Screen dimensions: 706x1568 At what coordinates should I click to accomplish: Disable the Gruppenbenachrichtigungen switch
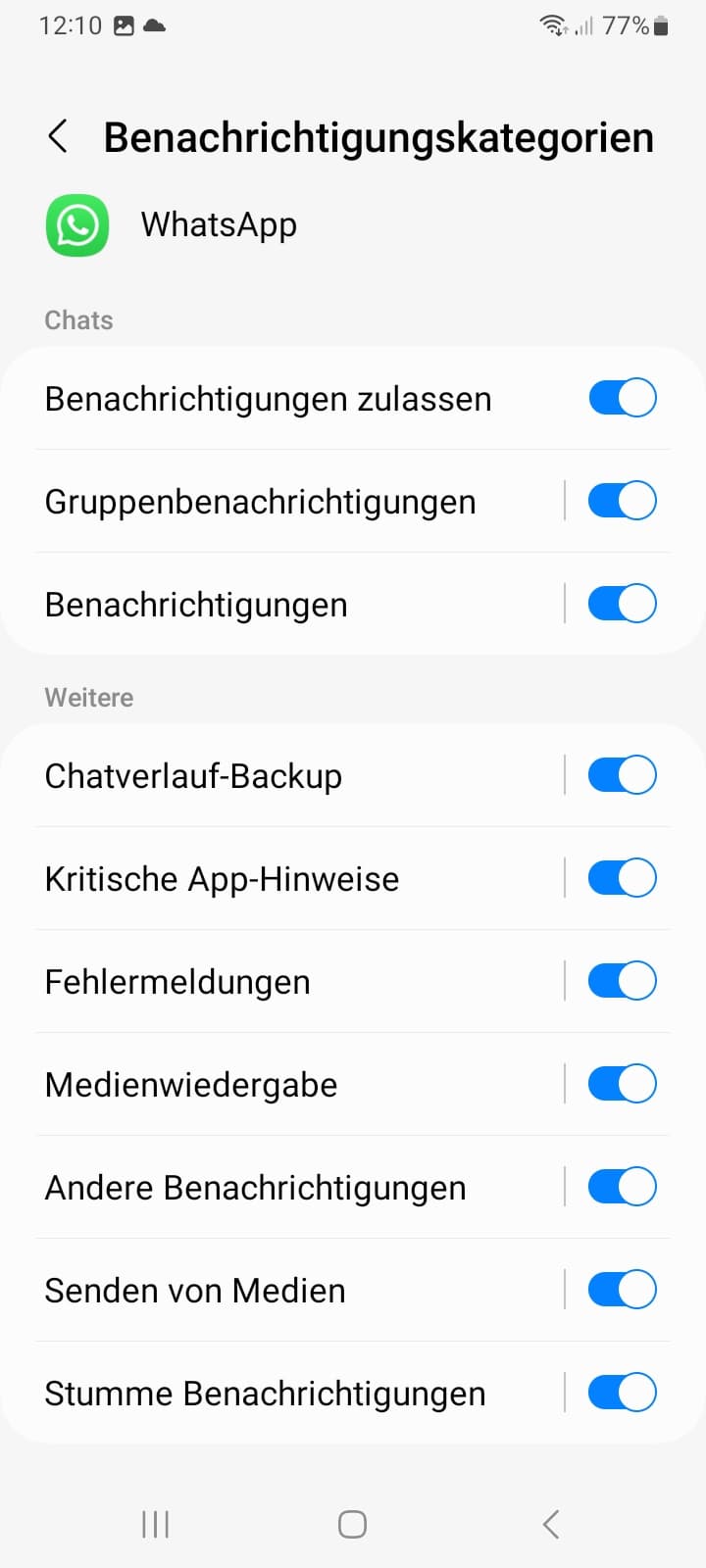click(x=622, y=501)
